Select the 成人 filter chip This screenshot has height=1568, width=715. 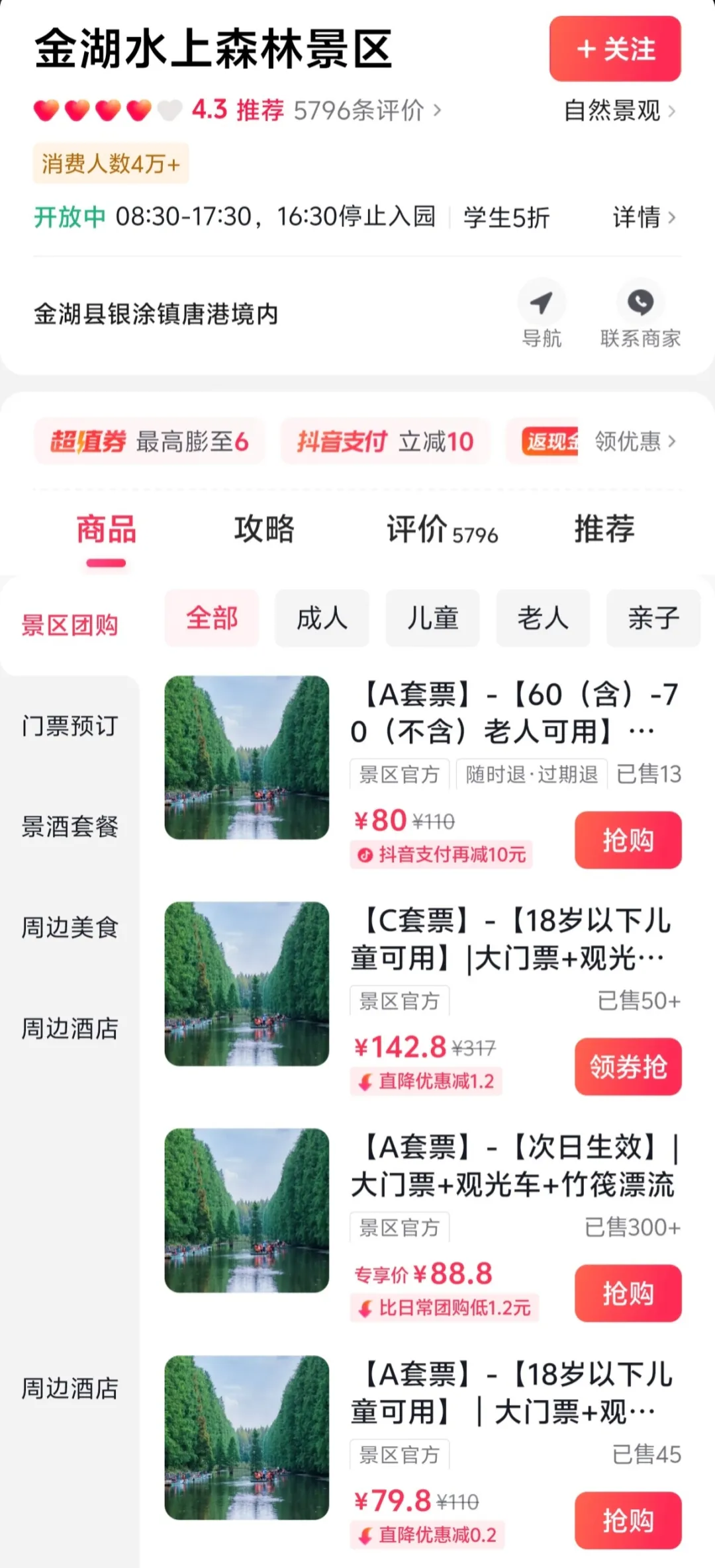(322, 618)
